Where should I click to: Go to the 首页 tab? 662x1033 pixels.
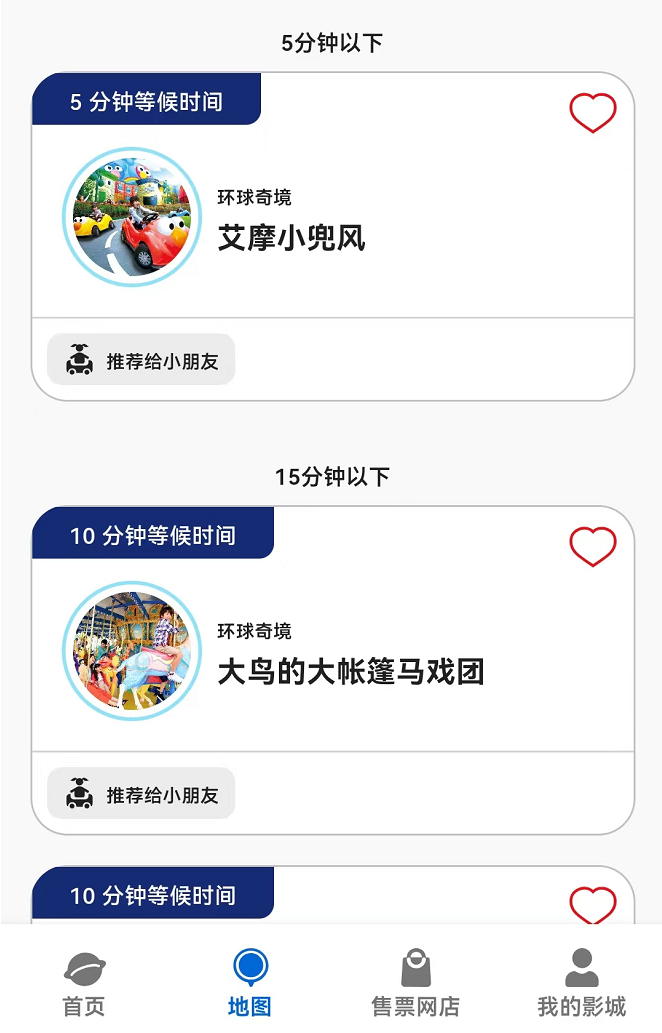(84, 984)
